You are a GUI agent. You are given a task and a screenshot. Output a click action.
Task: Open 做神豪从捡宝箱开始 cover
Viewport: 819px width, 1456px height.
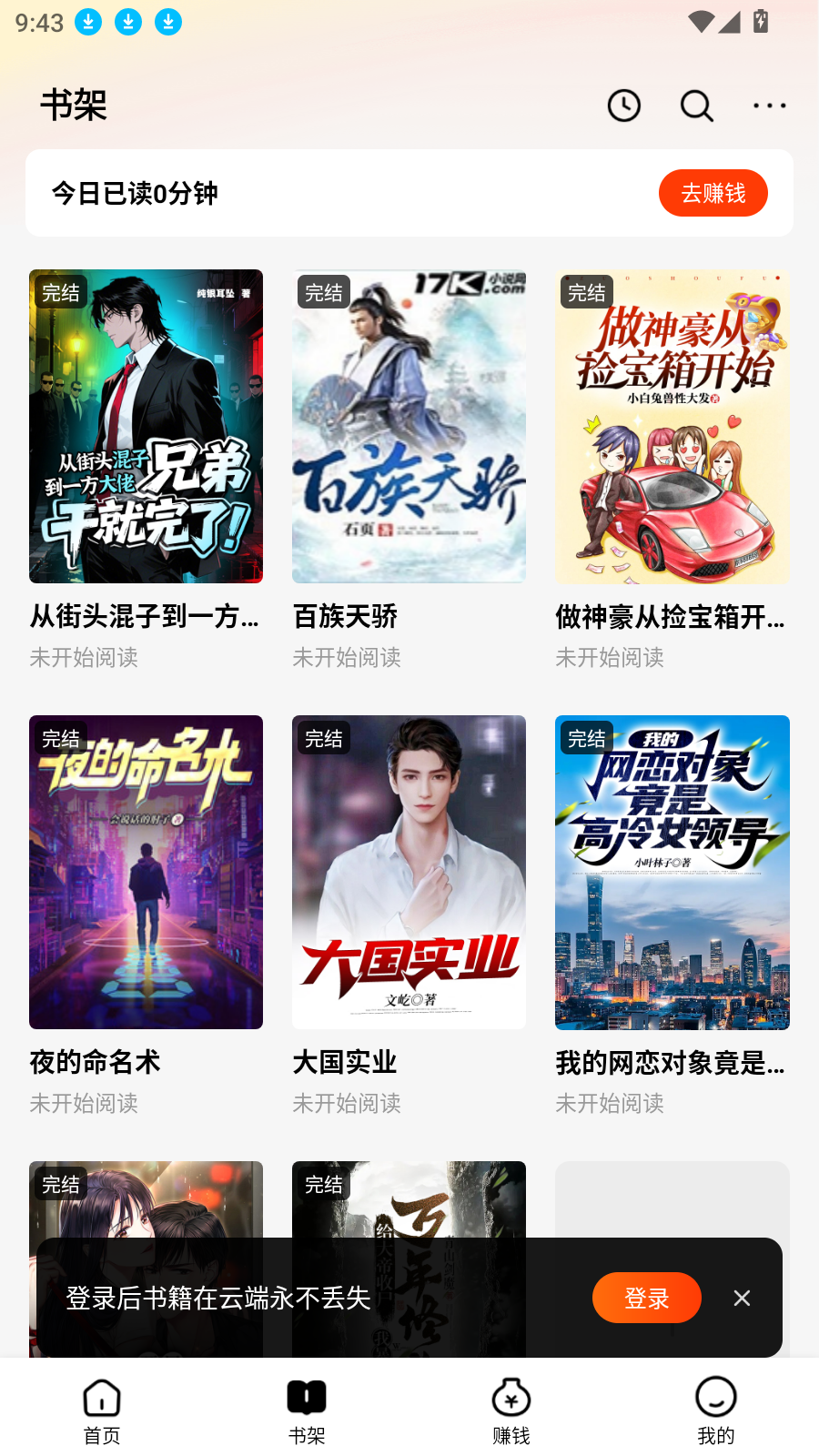point(672,425)
